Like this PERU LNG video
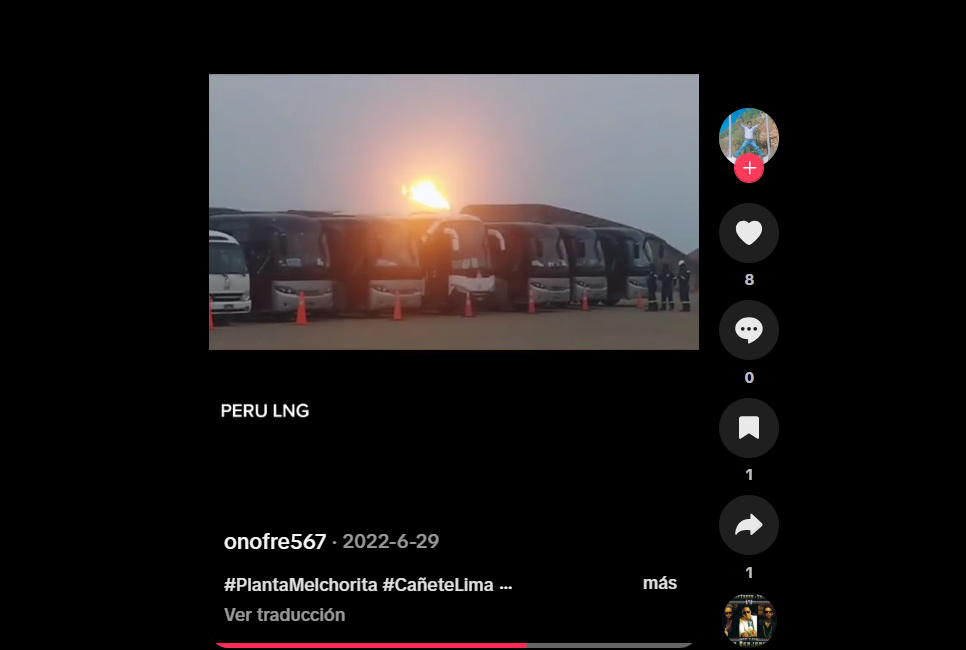This screenshot has height=650, width=966. [749, 233]
